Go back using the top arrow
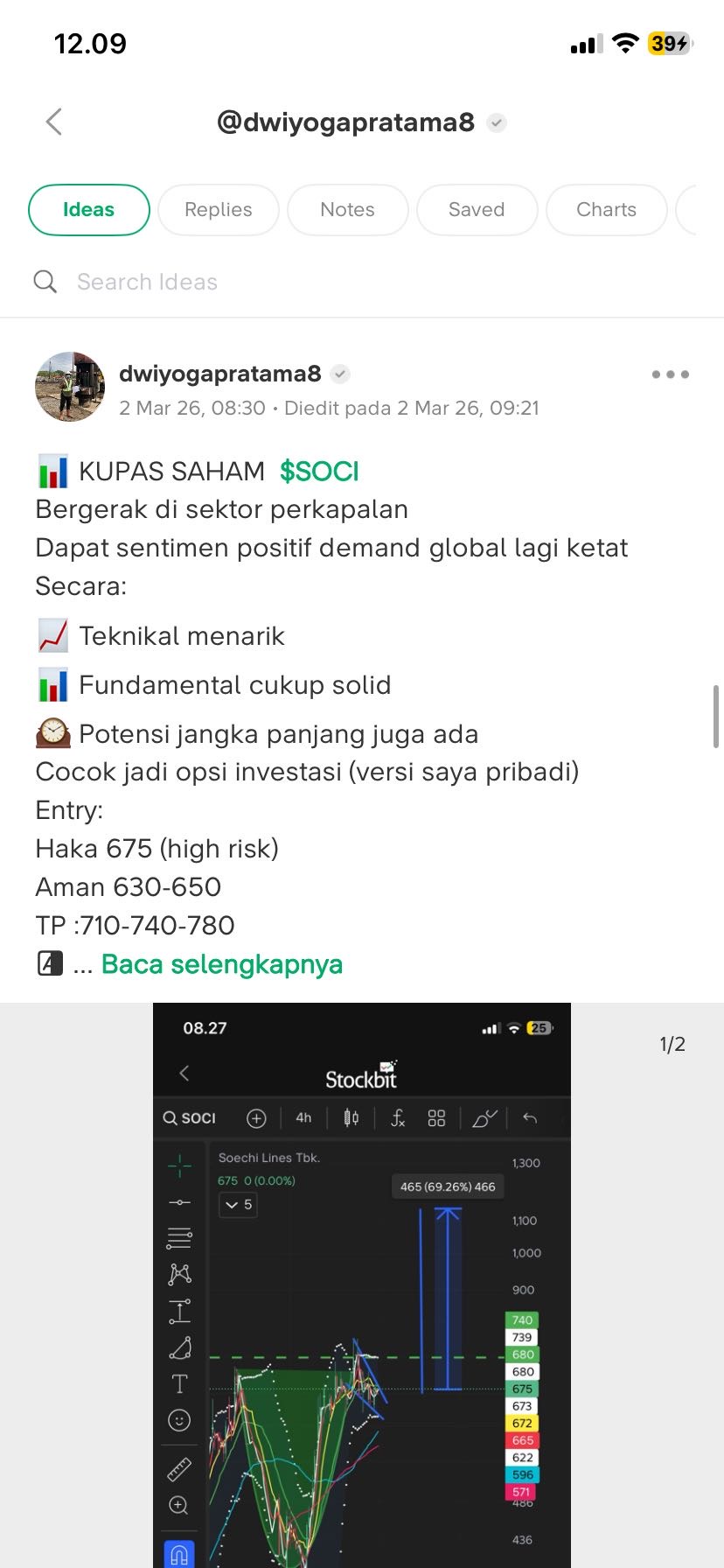 [54, 122]
